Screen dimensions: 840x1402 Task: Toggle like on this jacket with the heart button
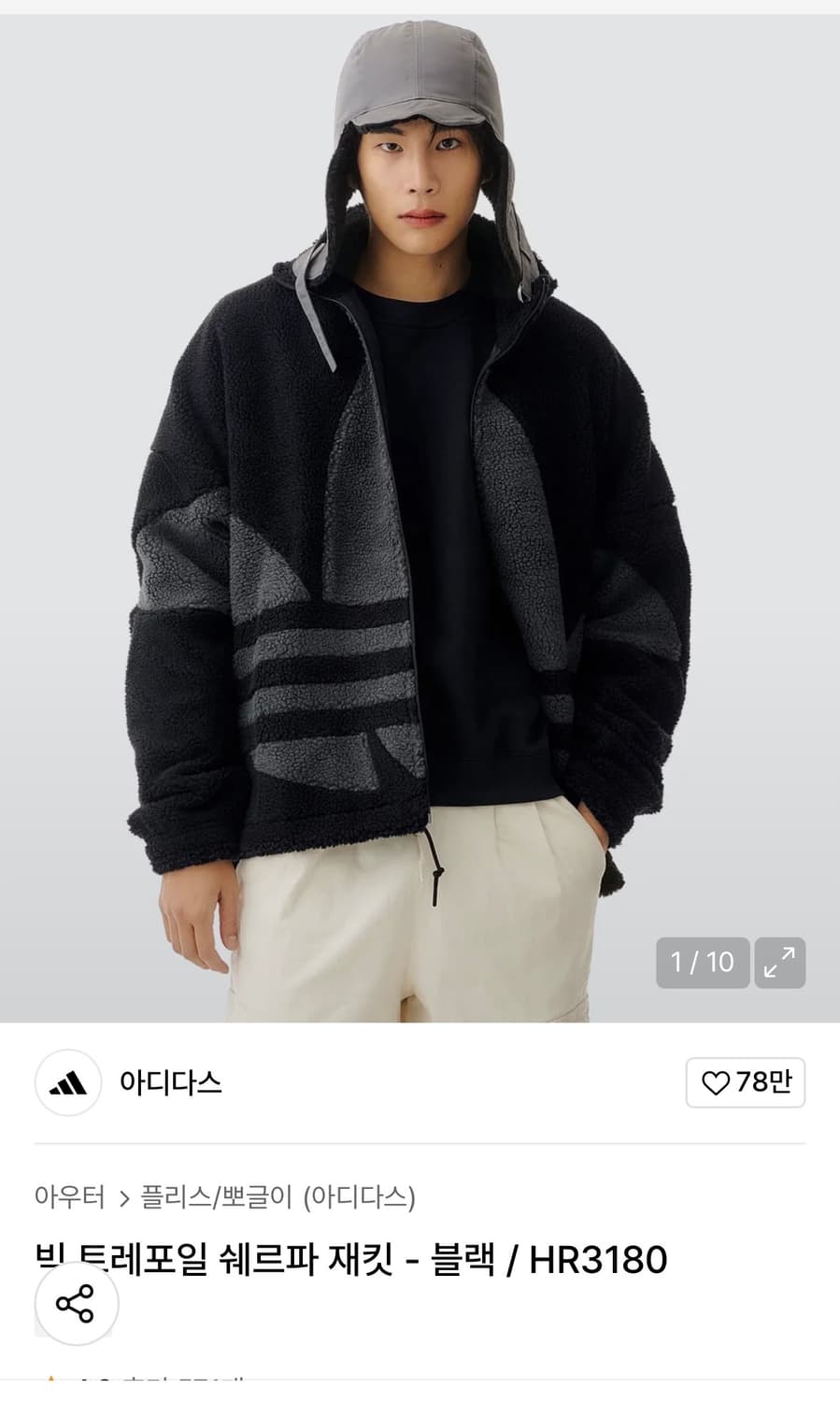(745, 1082)
